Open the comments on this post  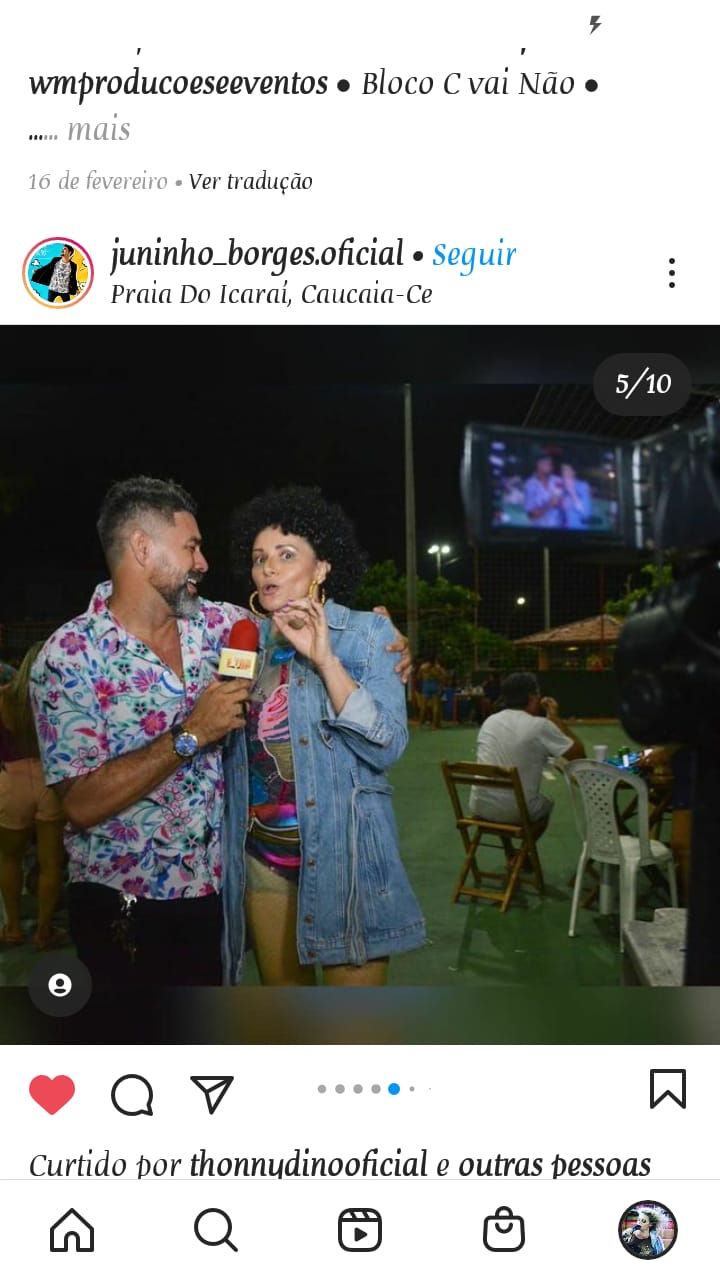tap(132, 1094)
